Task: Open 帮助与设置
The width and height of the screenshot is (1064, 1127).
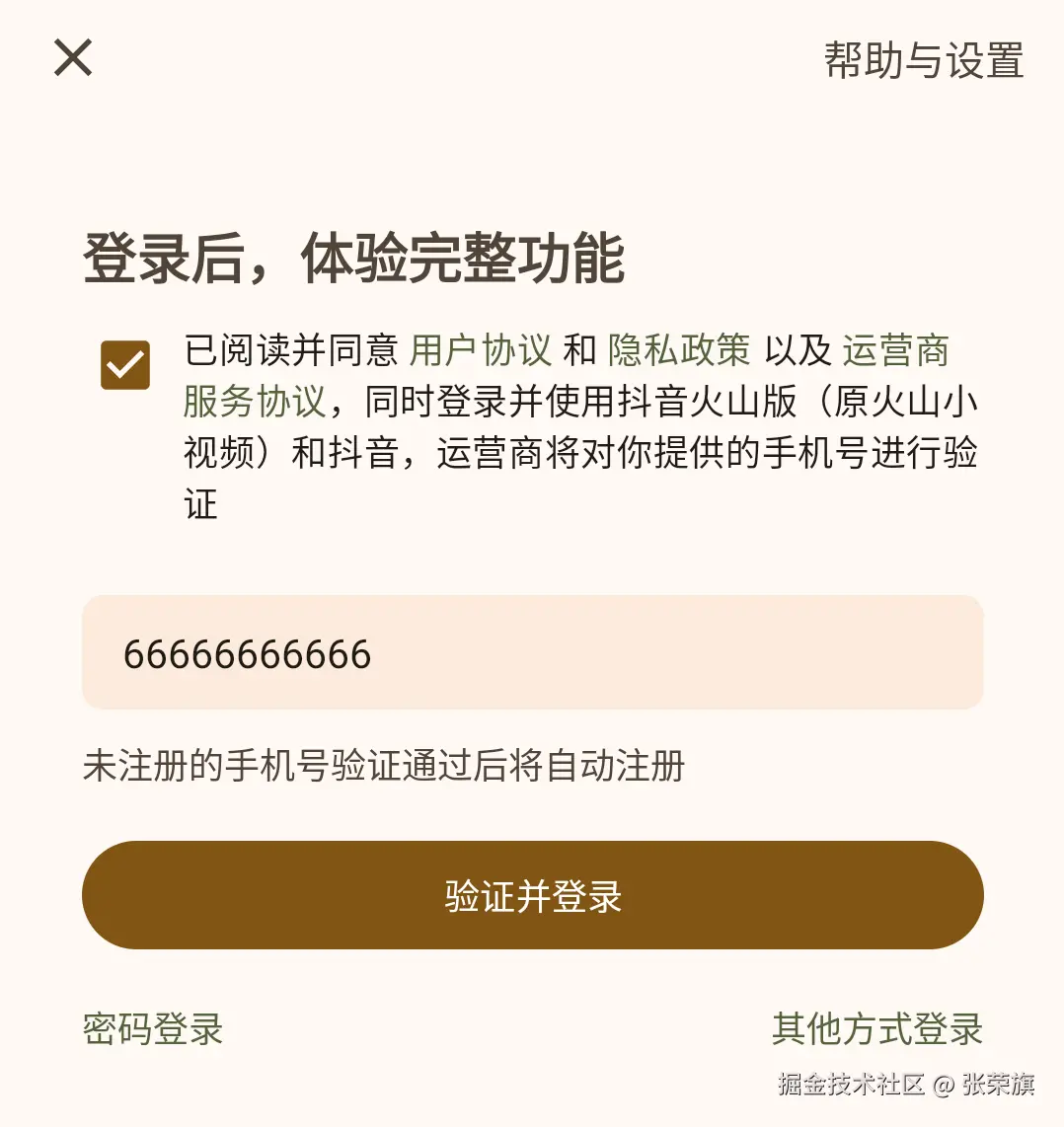Action: coord(924,61)
